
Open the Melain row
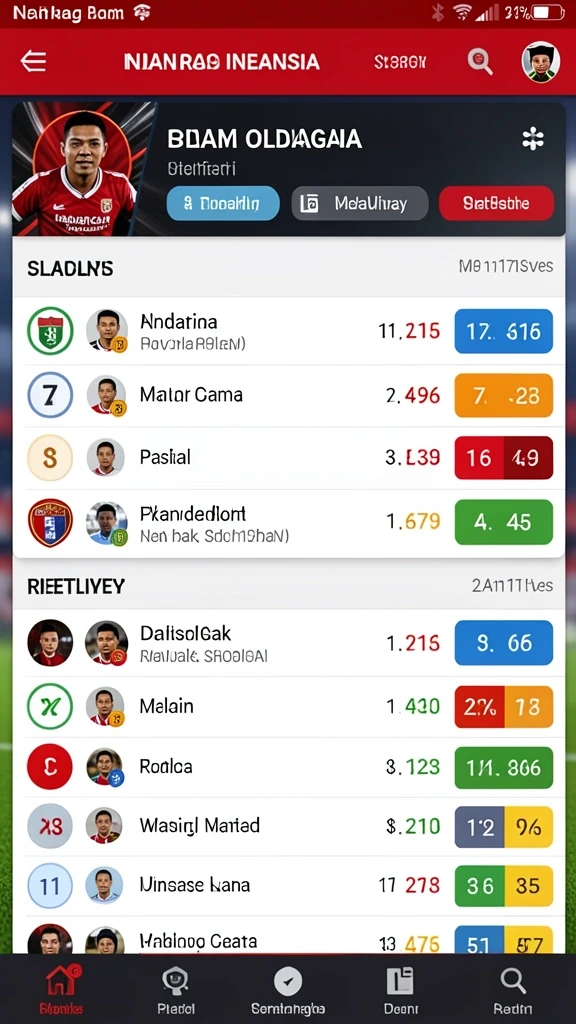coord(289,707)
